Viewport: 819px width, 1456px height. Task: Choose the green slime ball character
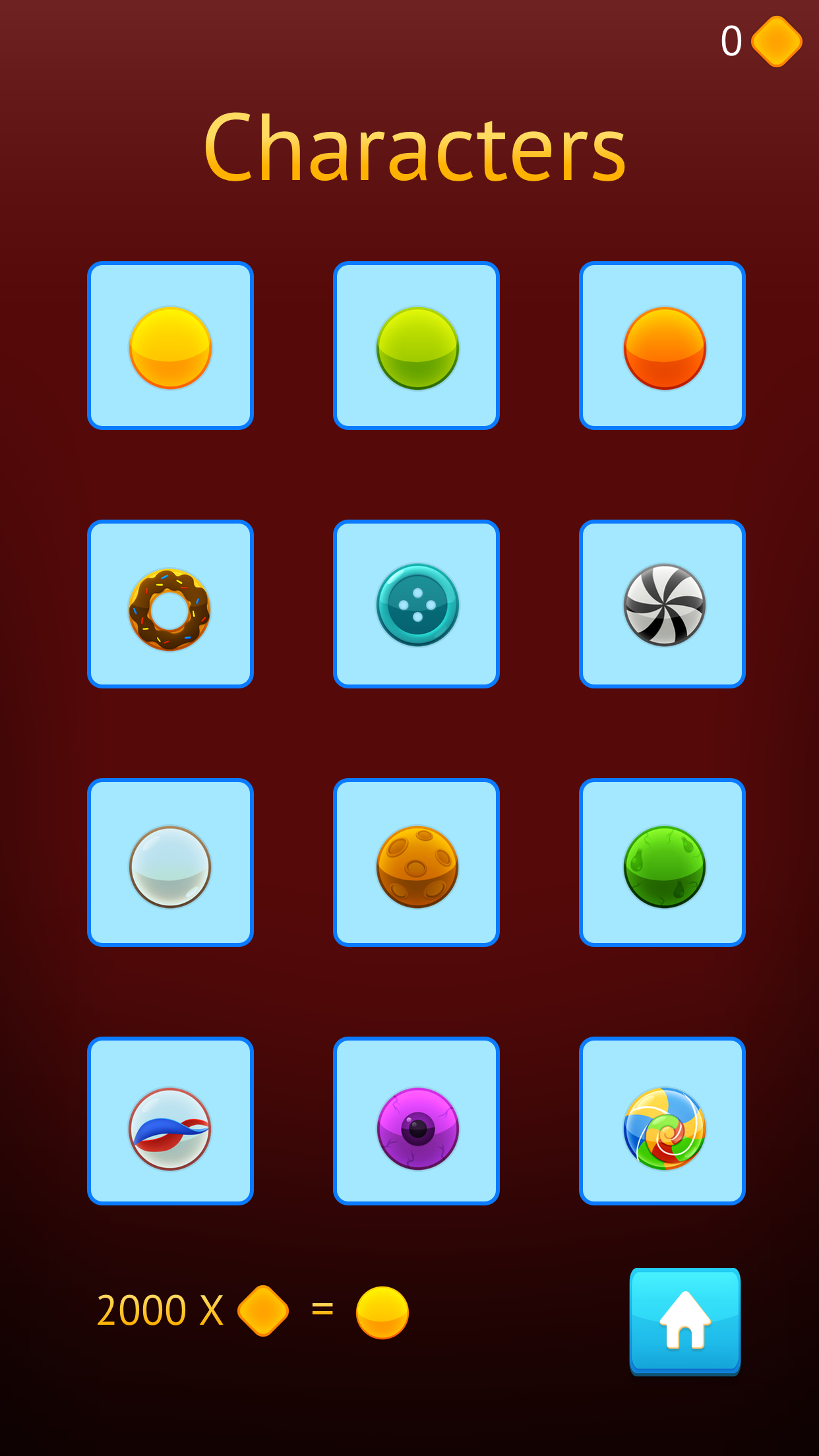[x=662, y=863]
